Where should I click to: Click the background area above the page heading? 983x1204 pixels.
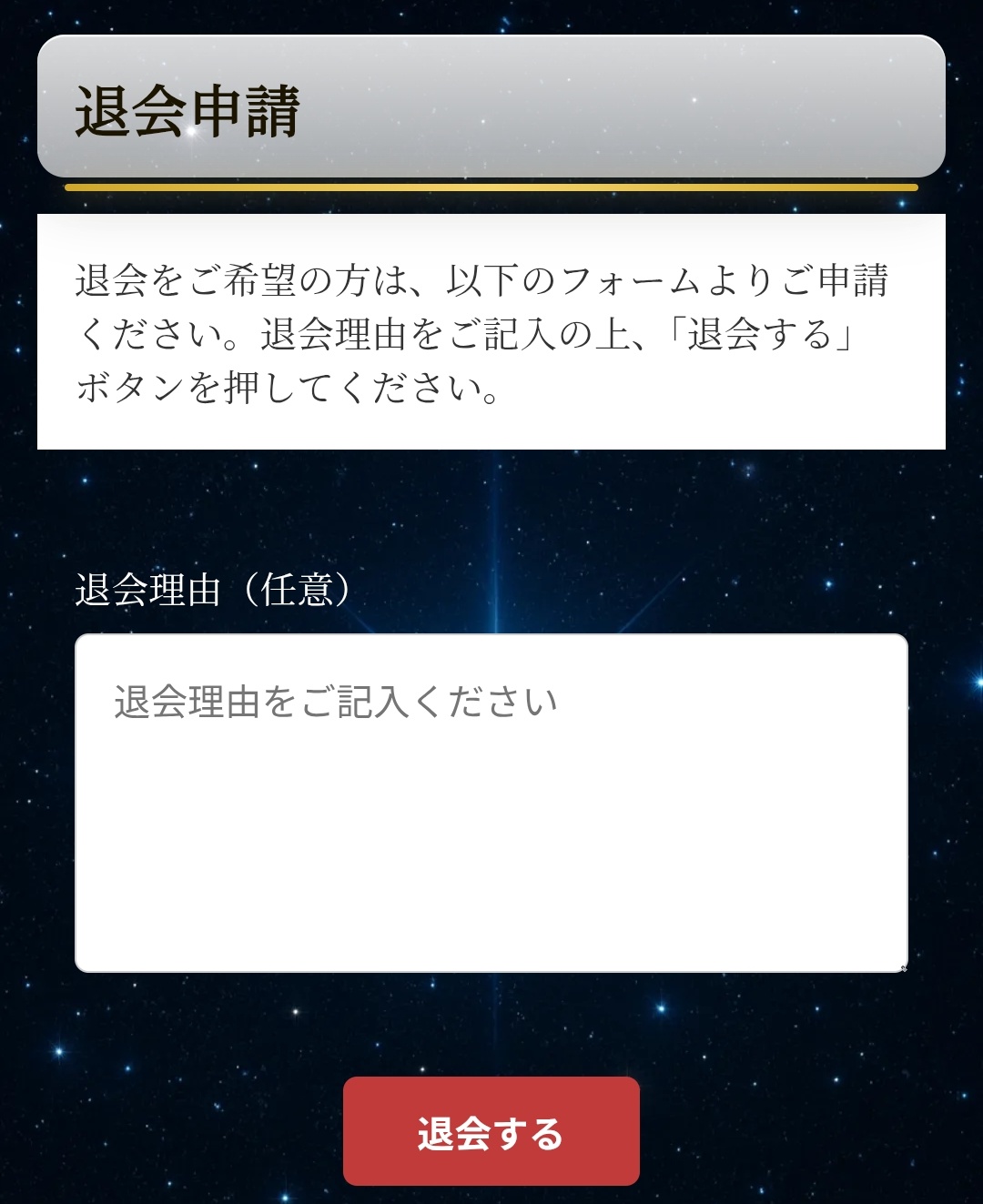pyautogui.click(x=491, y=18)
